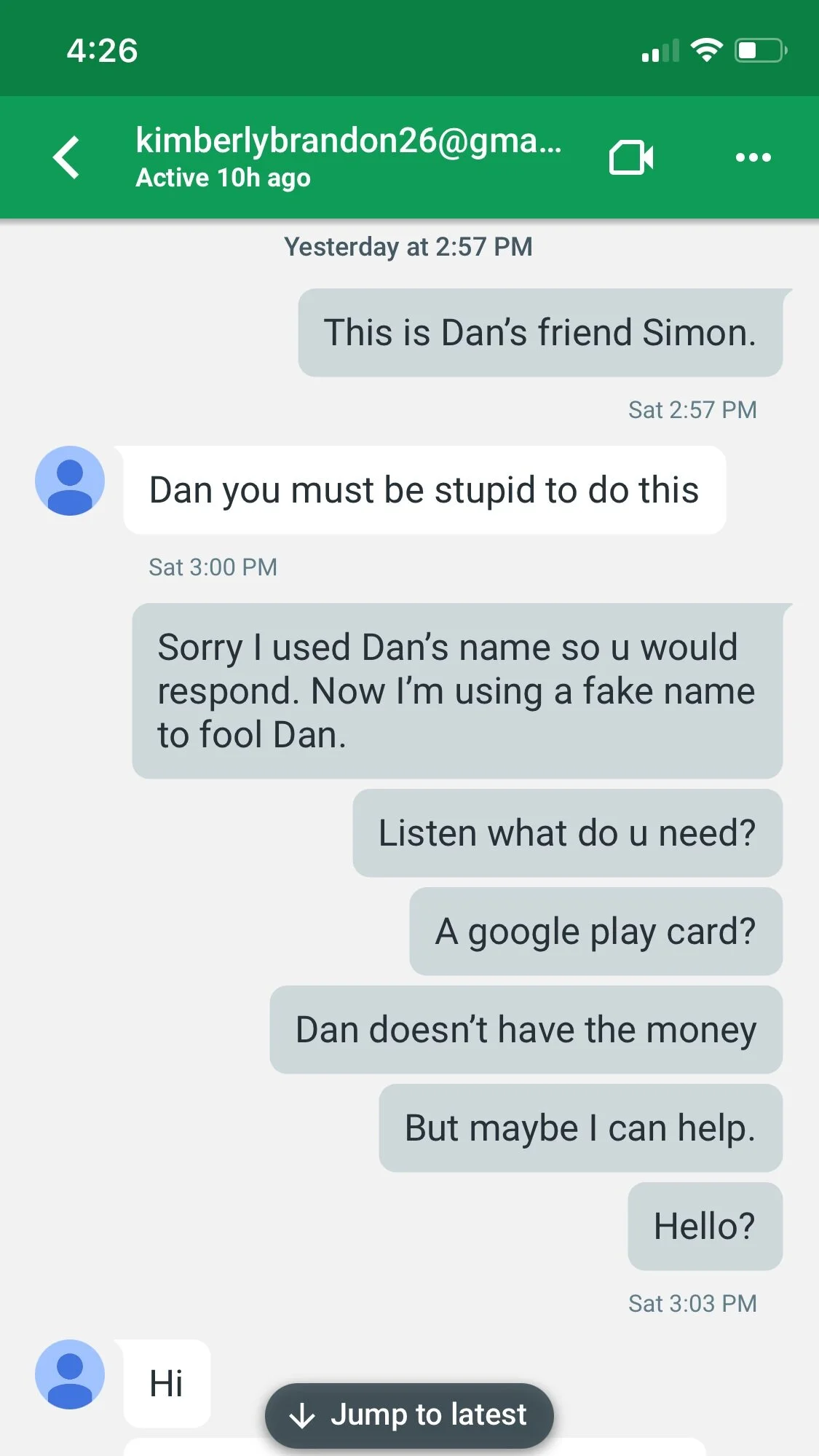Start a video call with kimberlybrandon26
This screenshot has height=1456, width=819.
point(630,157)
